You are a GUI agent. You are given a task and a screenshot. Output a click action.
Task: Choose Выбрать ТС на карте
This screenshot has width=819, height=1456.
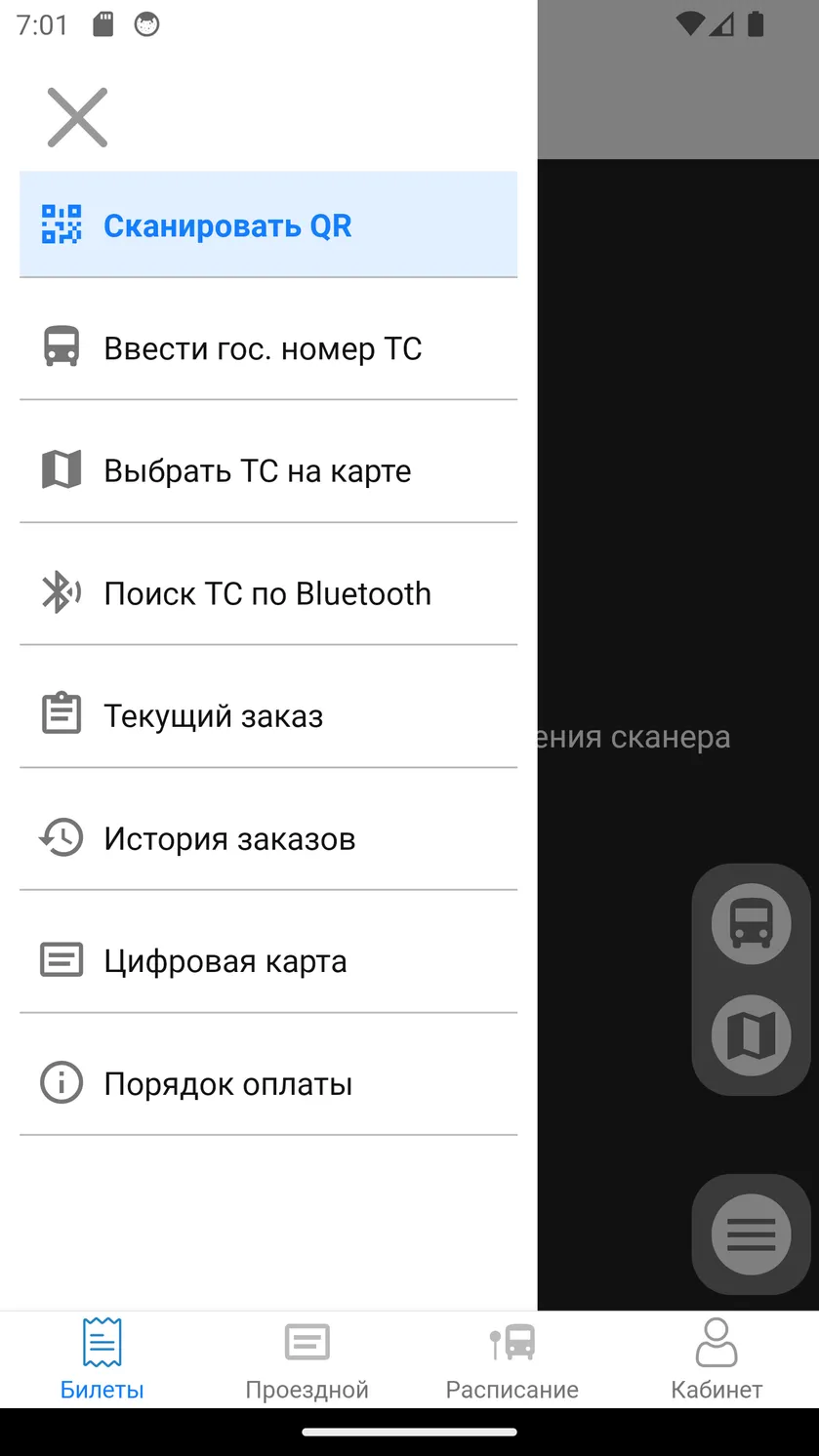pos(268,471)
